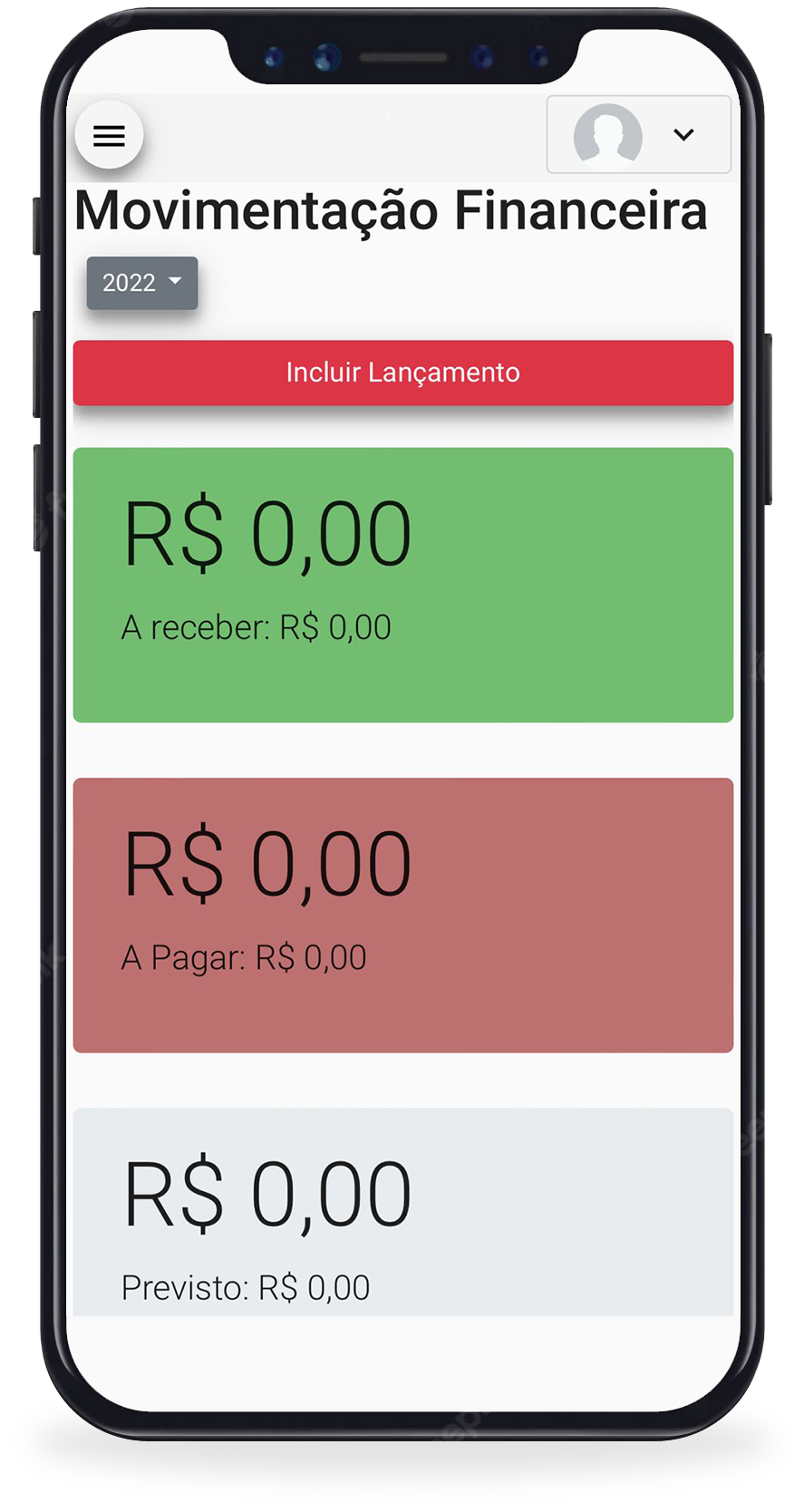Expand the user profile dropdown
This screenshot has height=1512, width=804.
click(639, 135)
